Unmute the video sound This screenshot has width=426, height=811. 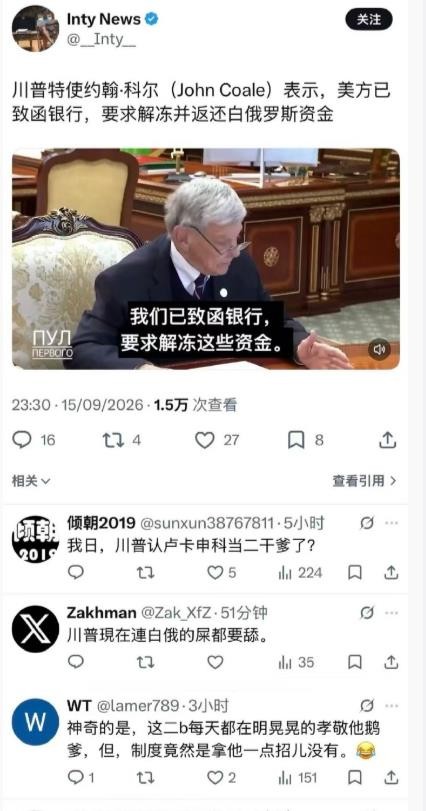(x=379, y=350)
